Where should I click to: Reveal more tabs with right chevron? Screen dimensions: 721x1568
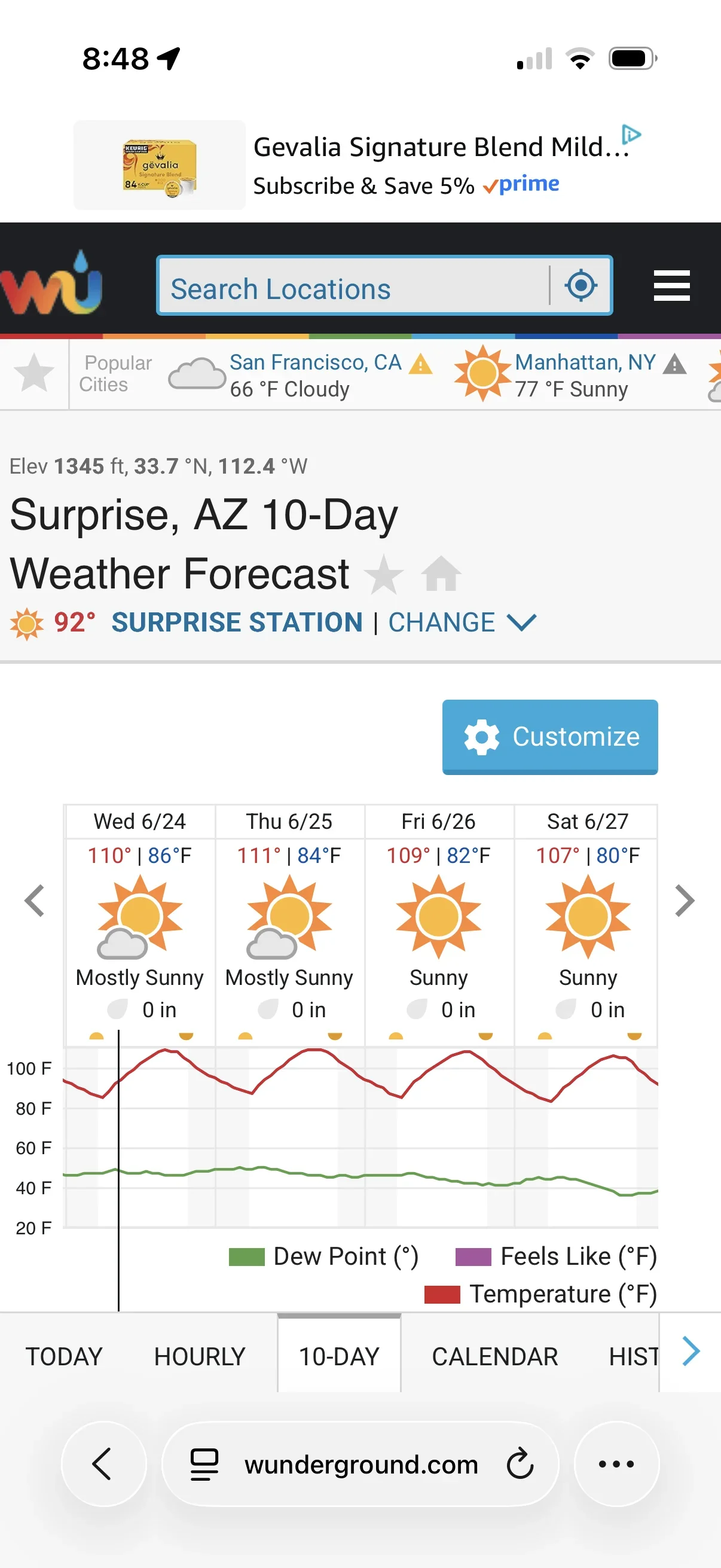[x=691, y=1352]
